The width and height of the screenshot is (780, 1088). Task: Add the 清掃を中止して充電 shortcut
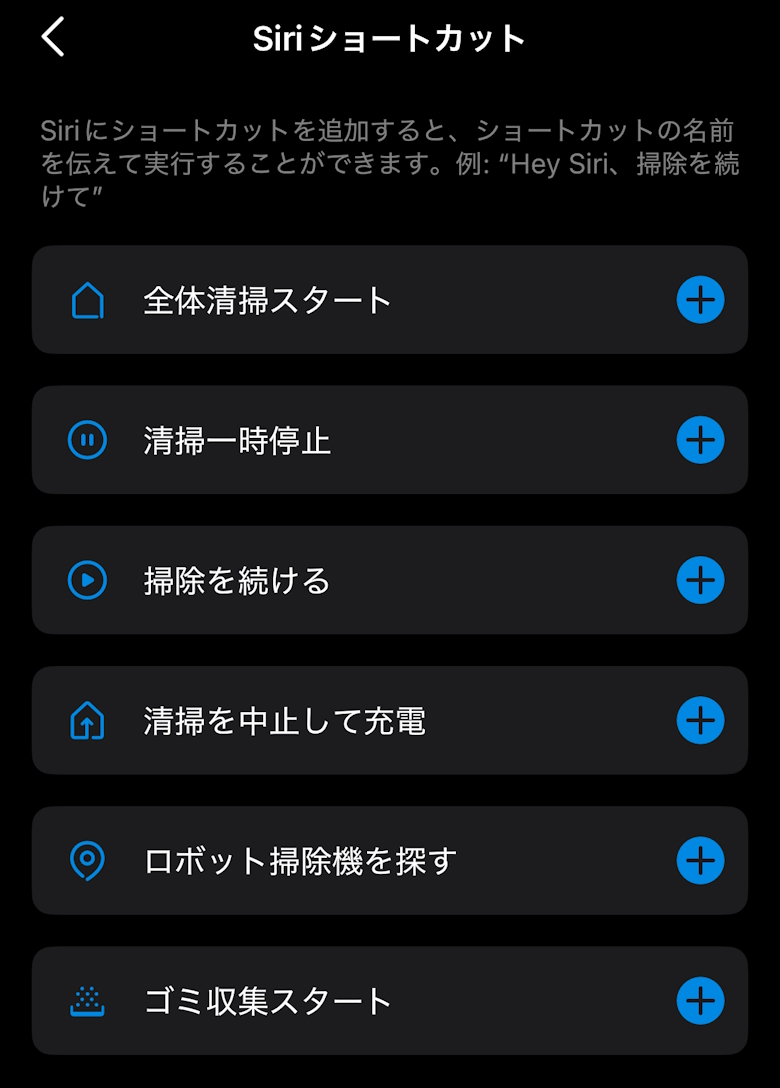[700, 720]
